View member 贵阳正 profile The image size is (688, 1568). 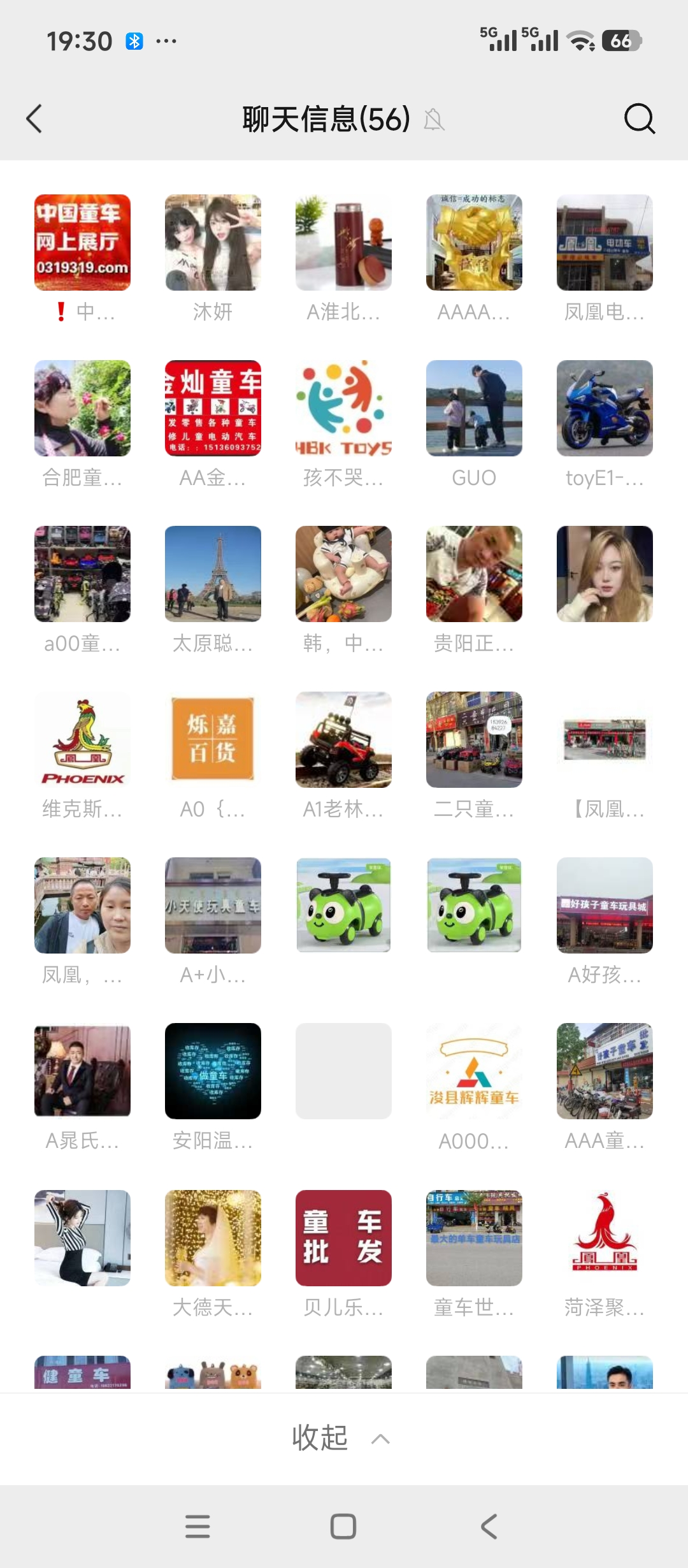(474, 574)
